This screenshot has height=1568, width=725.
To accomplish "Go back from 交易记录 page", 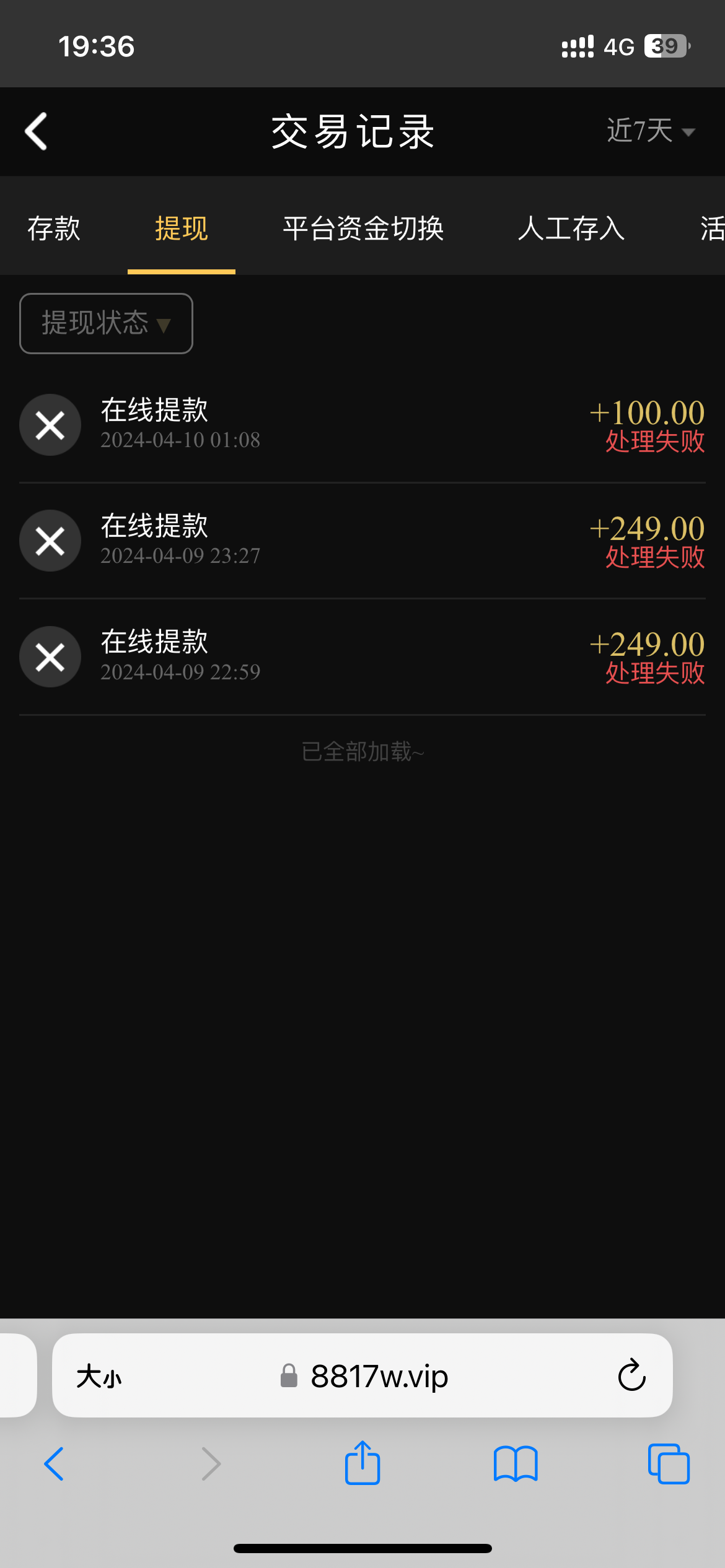I will tap(36, 131).
